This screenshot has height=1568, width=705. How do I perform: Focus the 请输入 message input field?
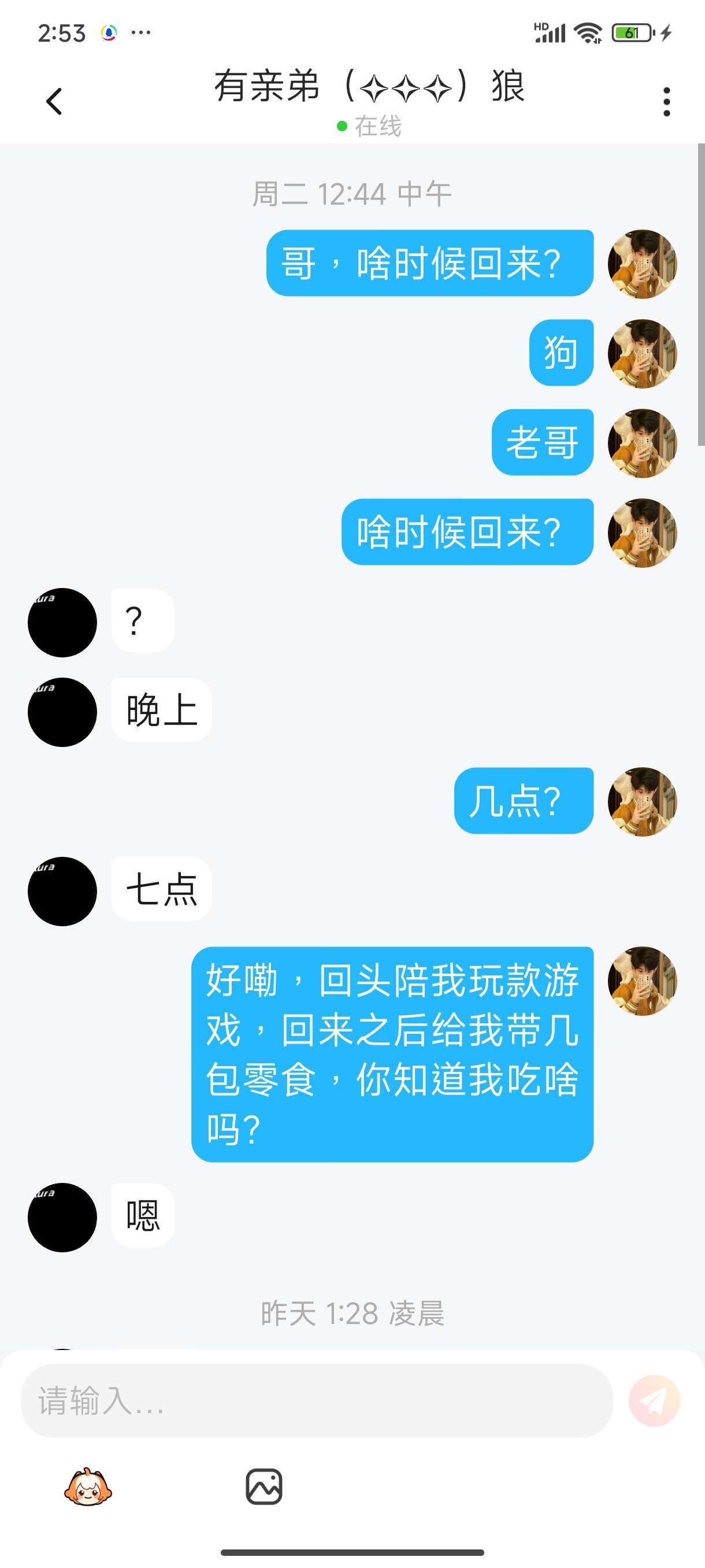click(x=316, y=1400)
